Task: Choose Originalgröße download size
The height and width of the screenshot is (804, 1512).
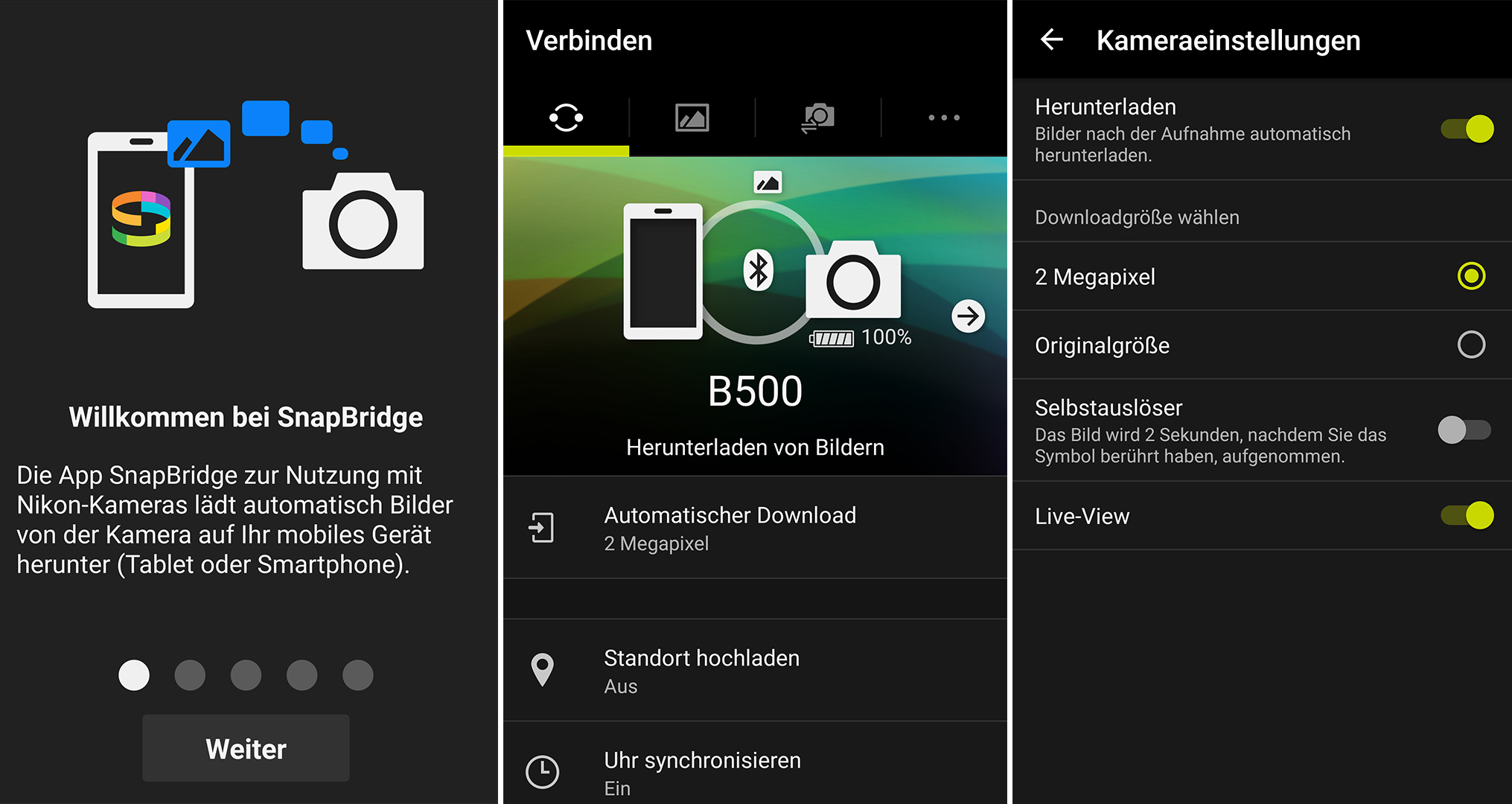Action: tap(1470, 345)
